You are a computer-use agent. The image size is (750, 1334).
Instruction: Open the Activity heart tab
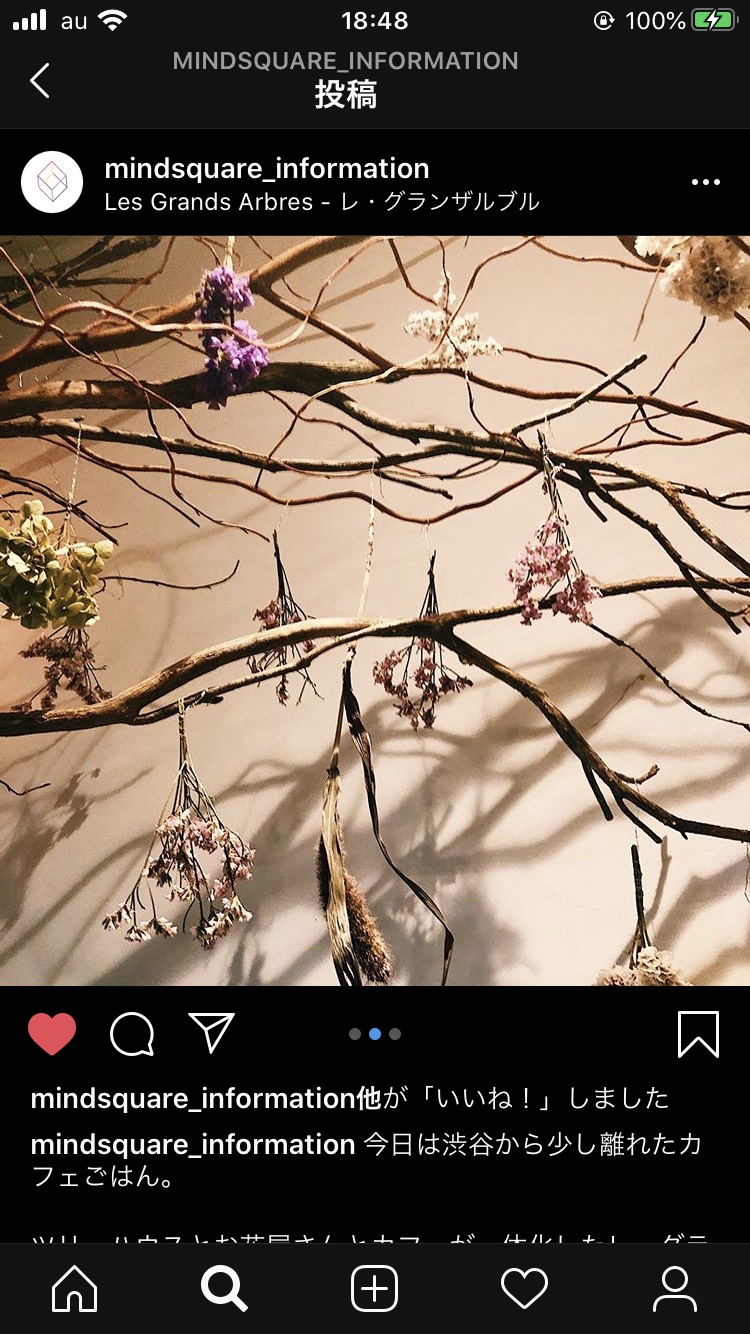click(x=525, y=1289)
